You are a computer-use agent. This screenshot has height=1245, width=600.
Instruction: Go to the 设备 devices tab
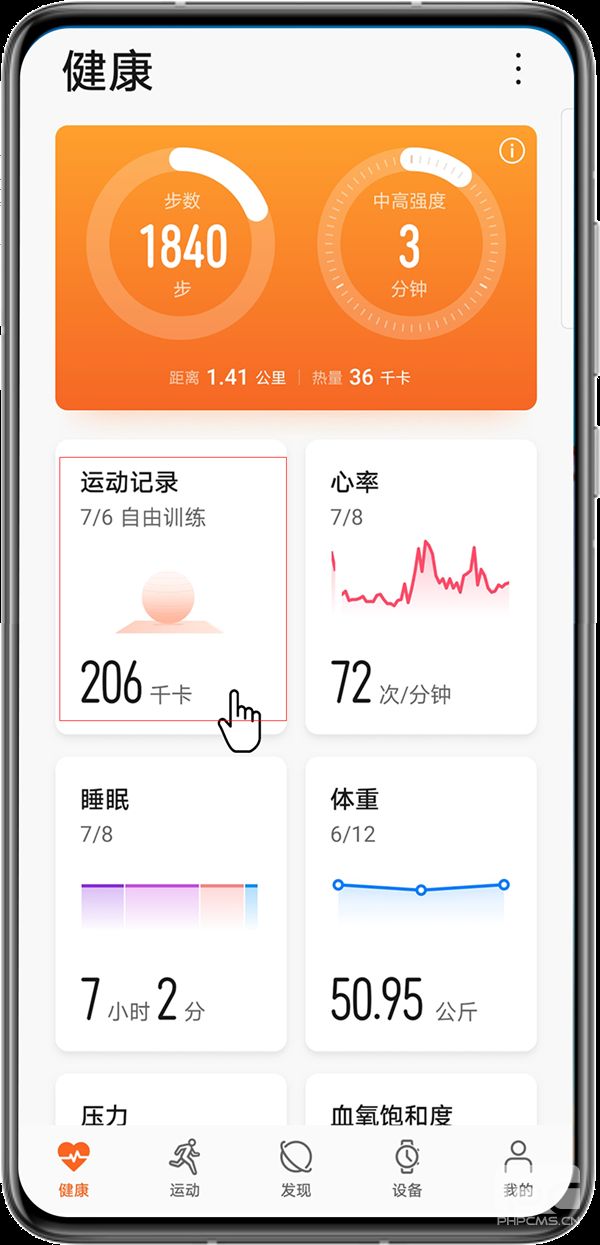click(407, 1168)
